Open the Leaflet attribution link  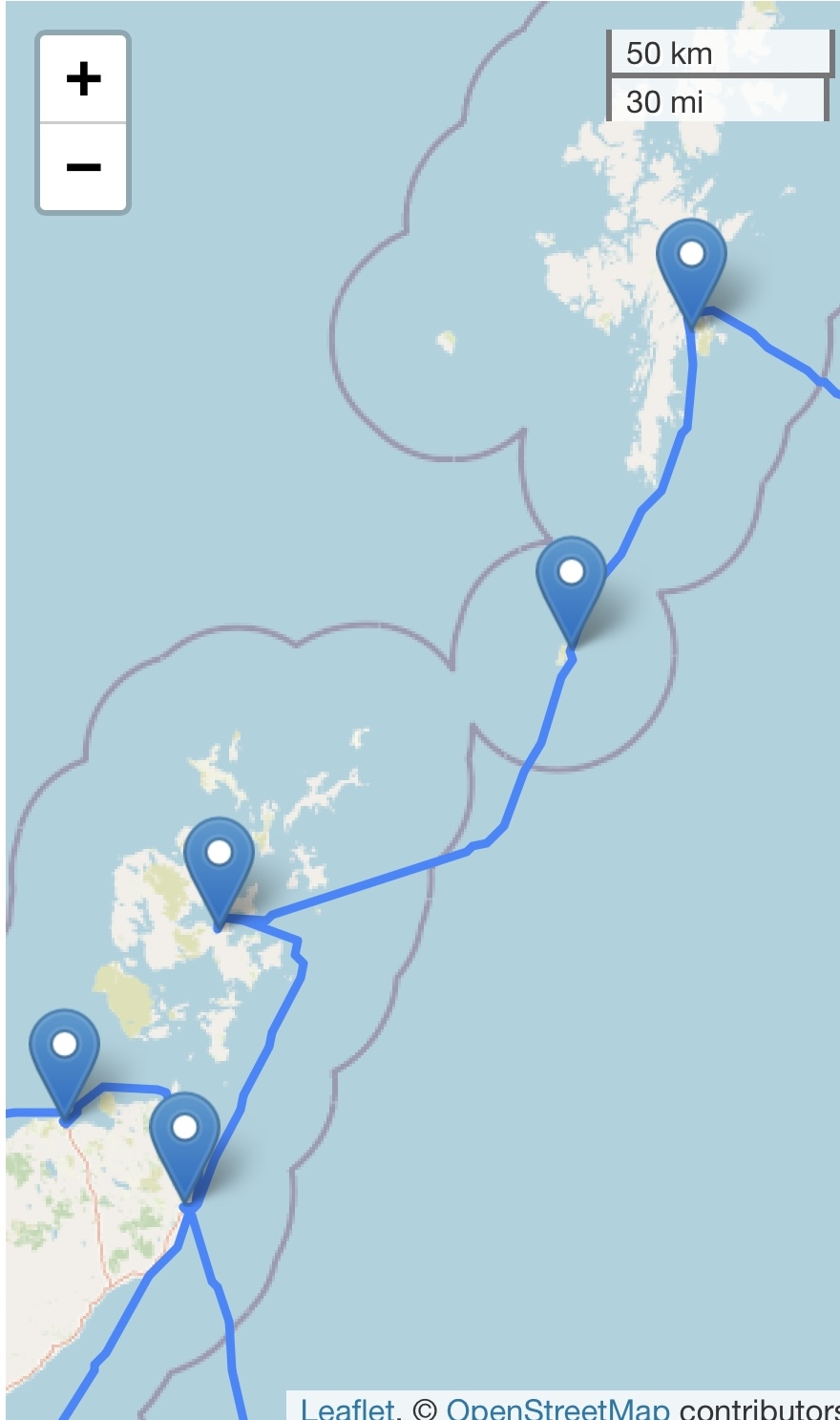346,1408
